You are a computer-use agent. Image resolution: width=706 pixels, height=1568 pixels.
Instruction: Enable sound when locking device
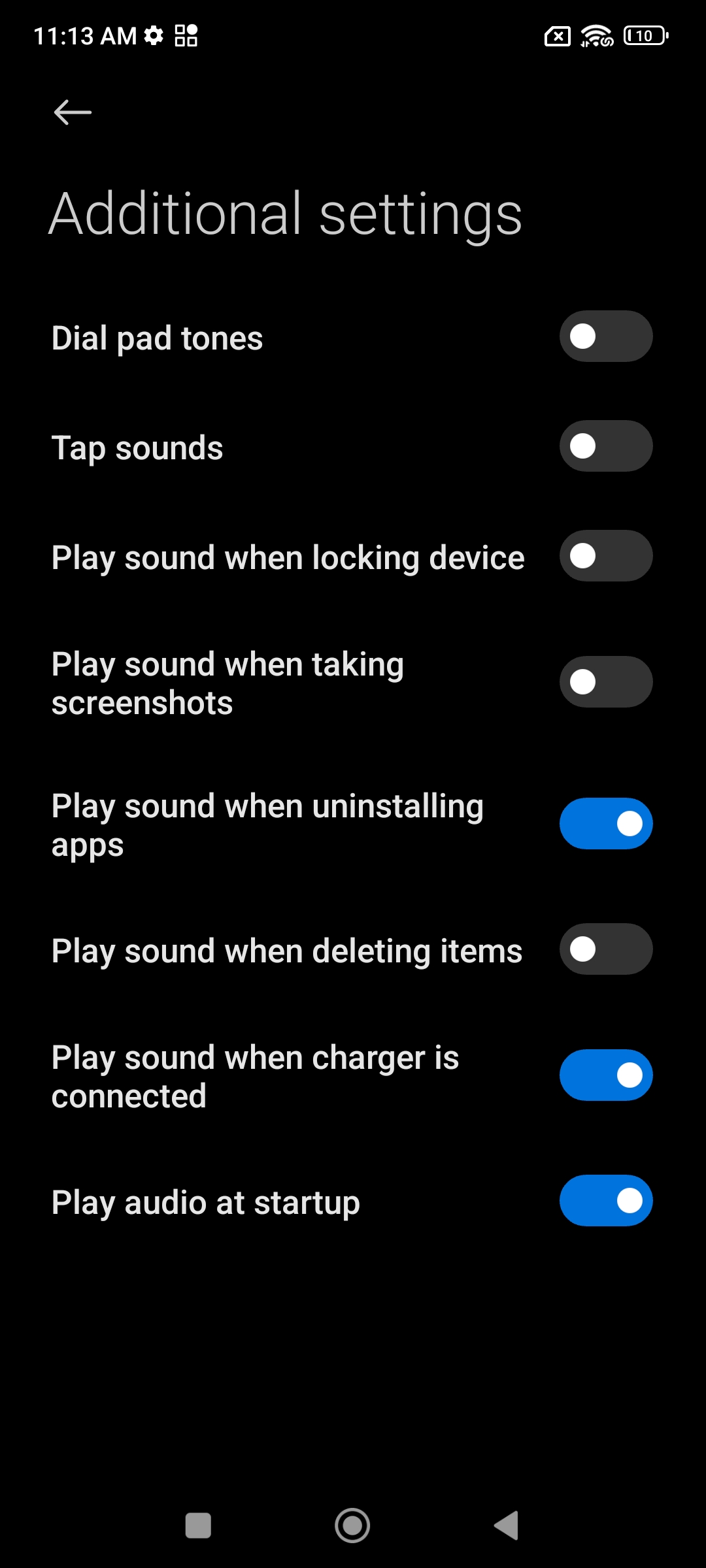coord(605,556)
